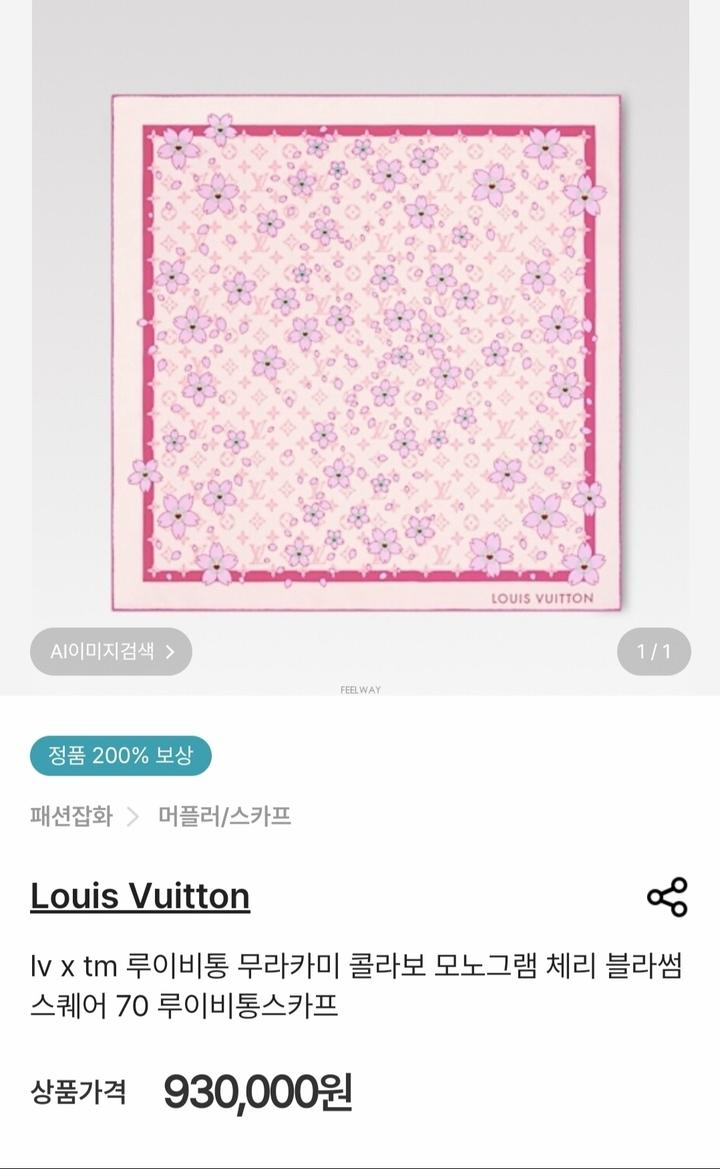Tap the AI이미지검색 button
Screen dimensions: 720x1169
pos(111,652)
